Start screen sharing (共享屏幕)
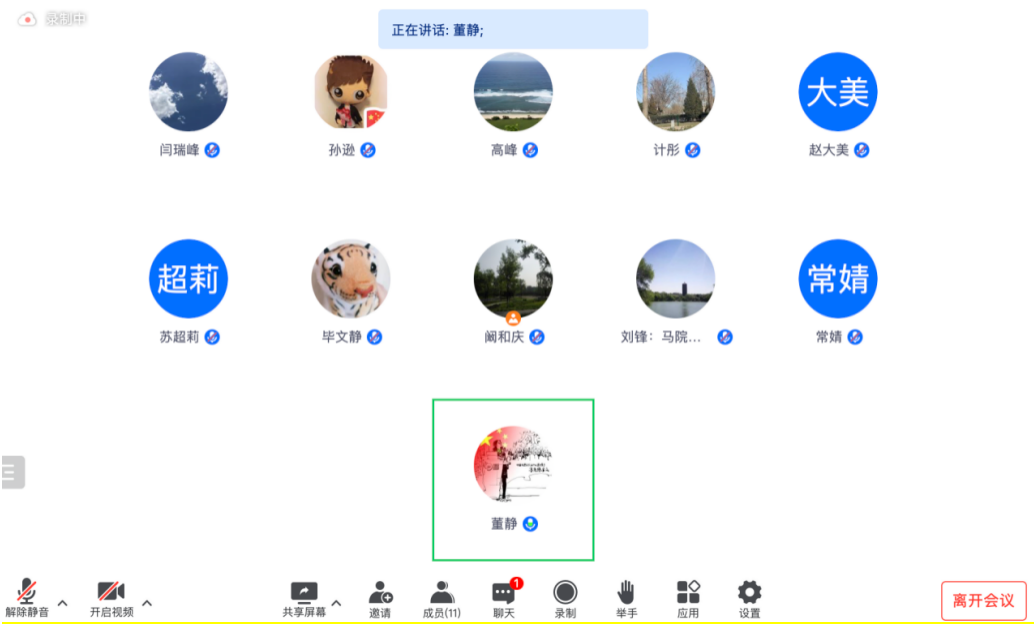The width and height of the screenshot is (1034, 624). pos(304,597)
